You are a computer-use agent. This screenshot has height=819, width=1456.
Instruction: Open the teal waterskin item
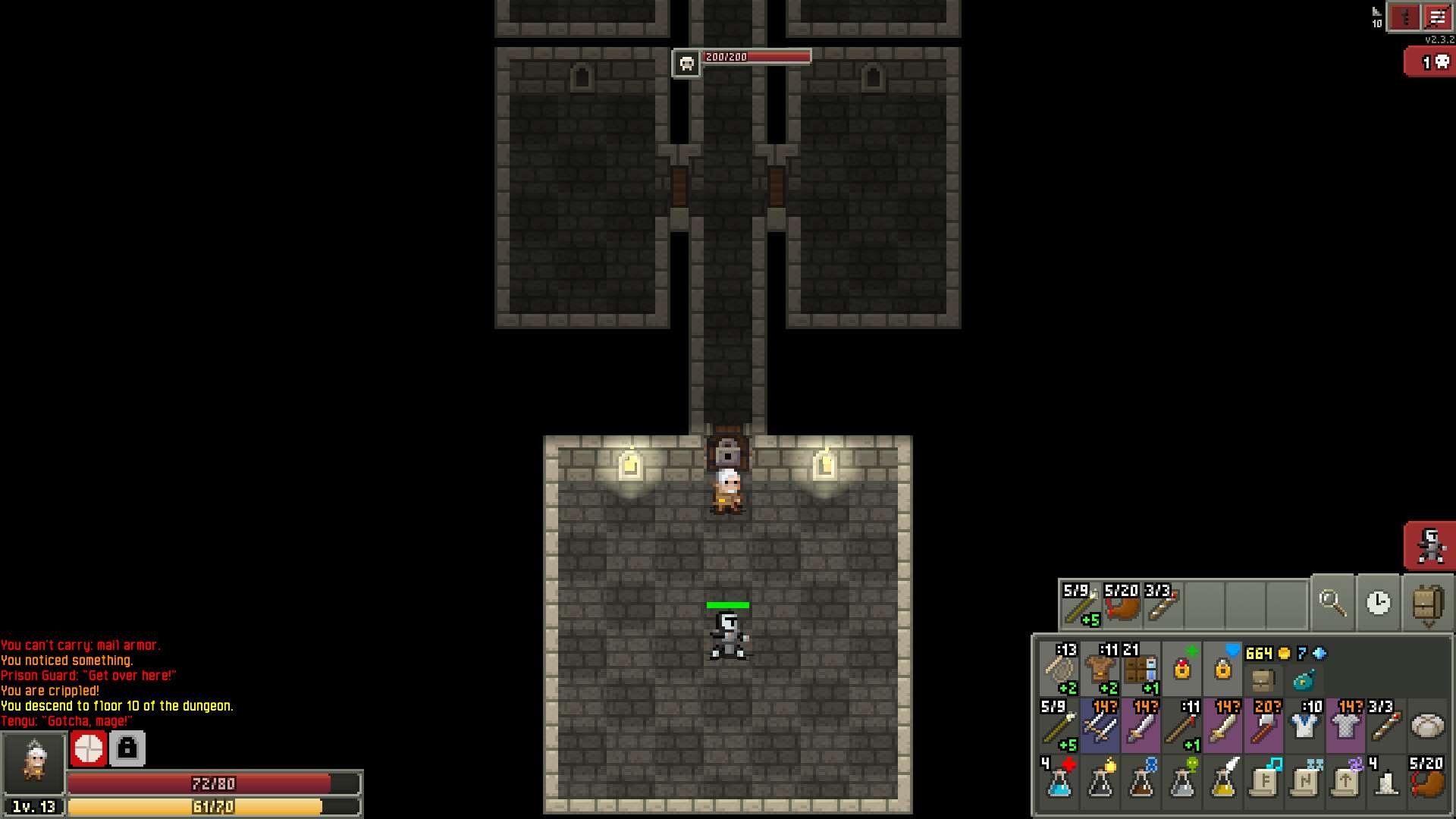click(x=1304, y=679)
